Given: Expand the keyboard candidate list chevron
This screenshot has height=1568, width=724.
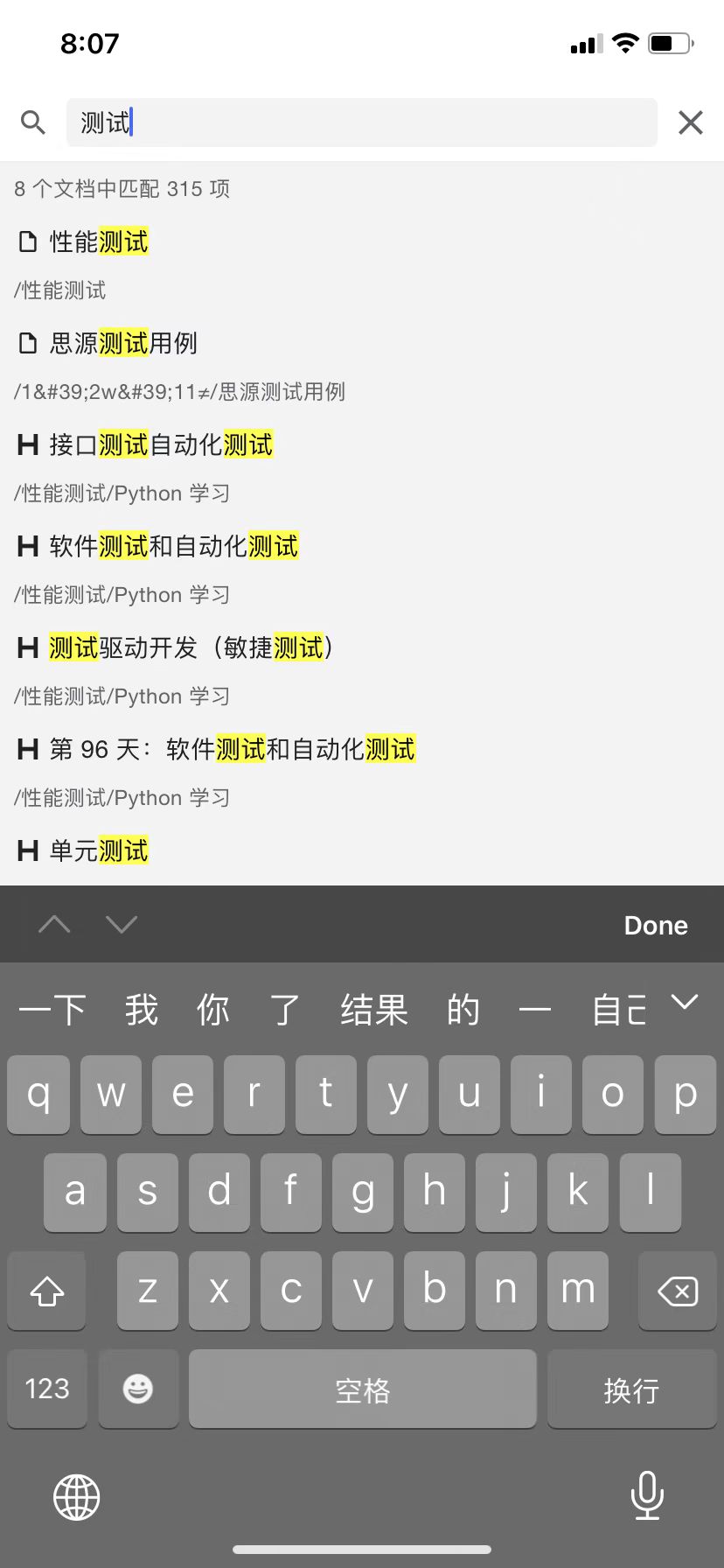Looking at the screenshot, I should (685, 1003).
